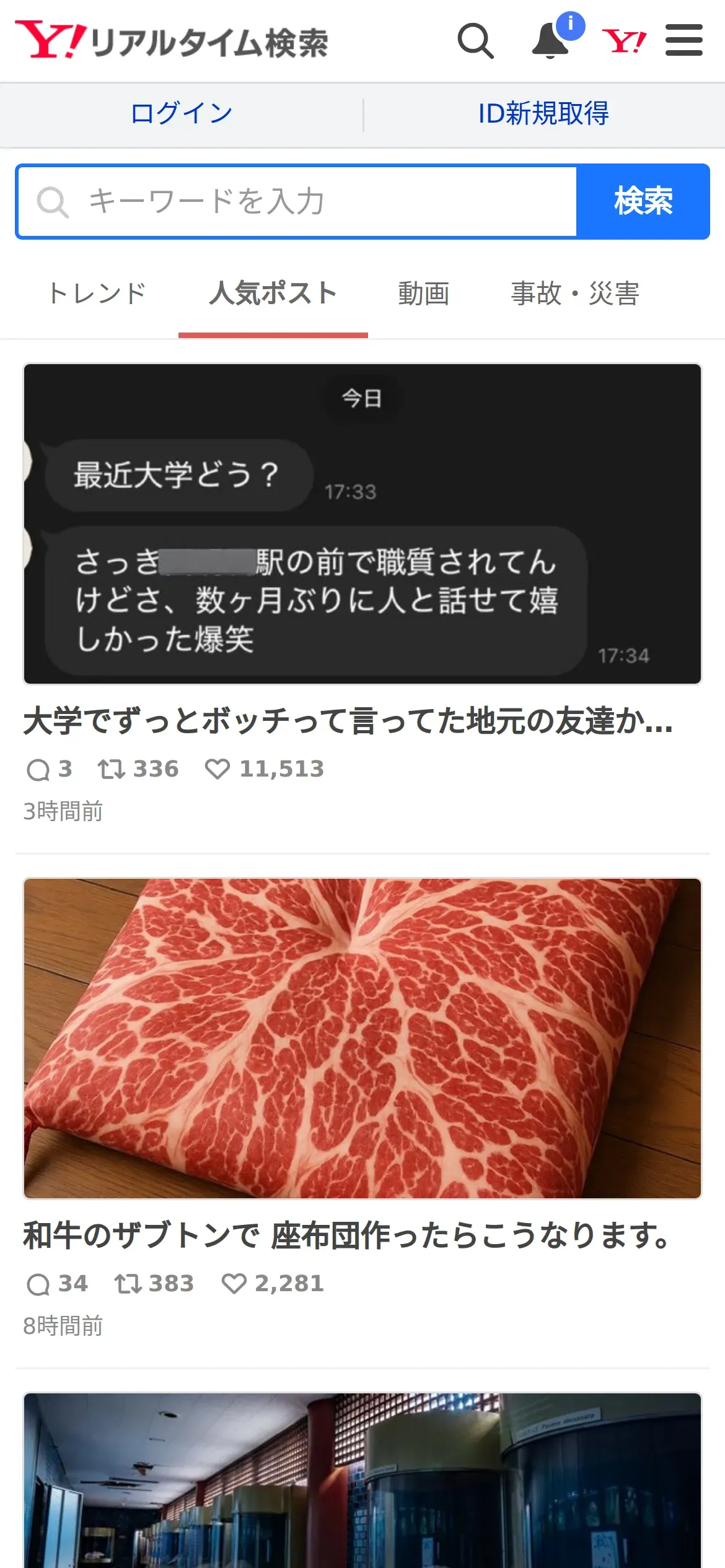The width and height of the screenshot is (725, 1568).
Task: Open the 事故・災害 tab
Action: (575, 294)
